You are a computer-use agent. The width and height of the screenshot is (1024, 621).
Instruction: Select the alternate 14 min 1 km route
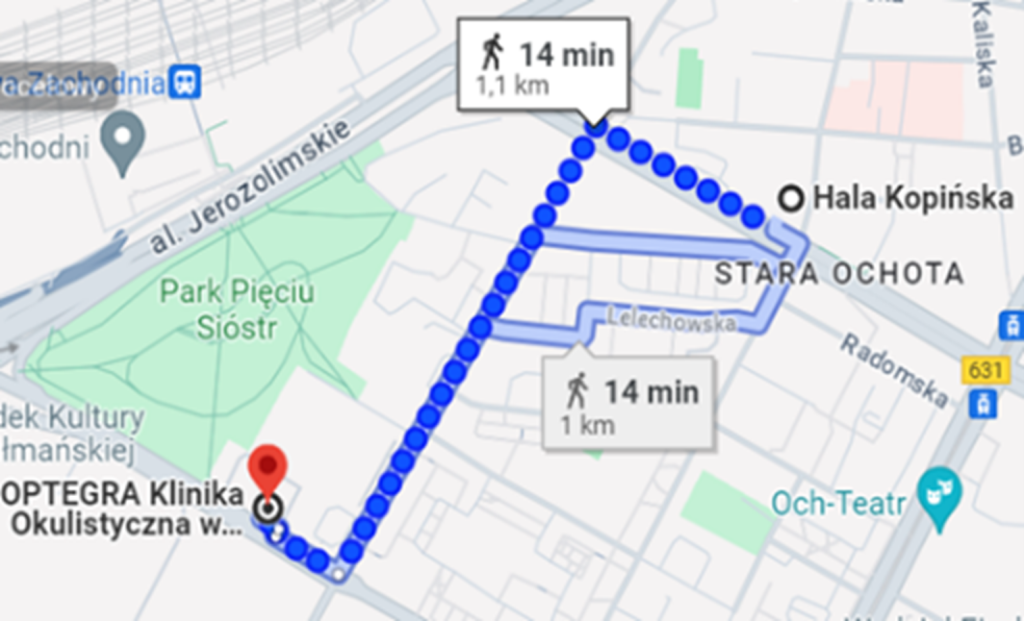point(629,401)
